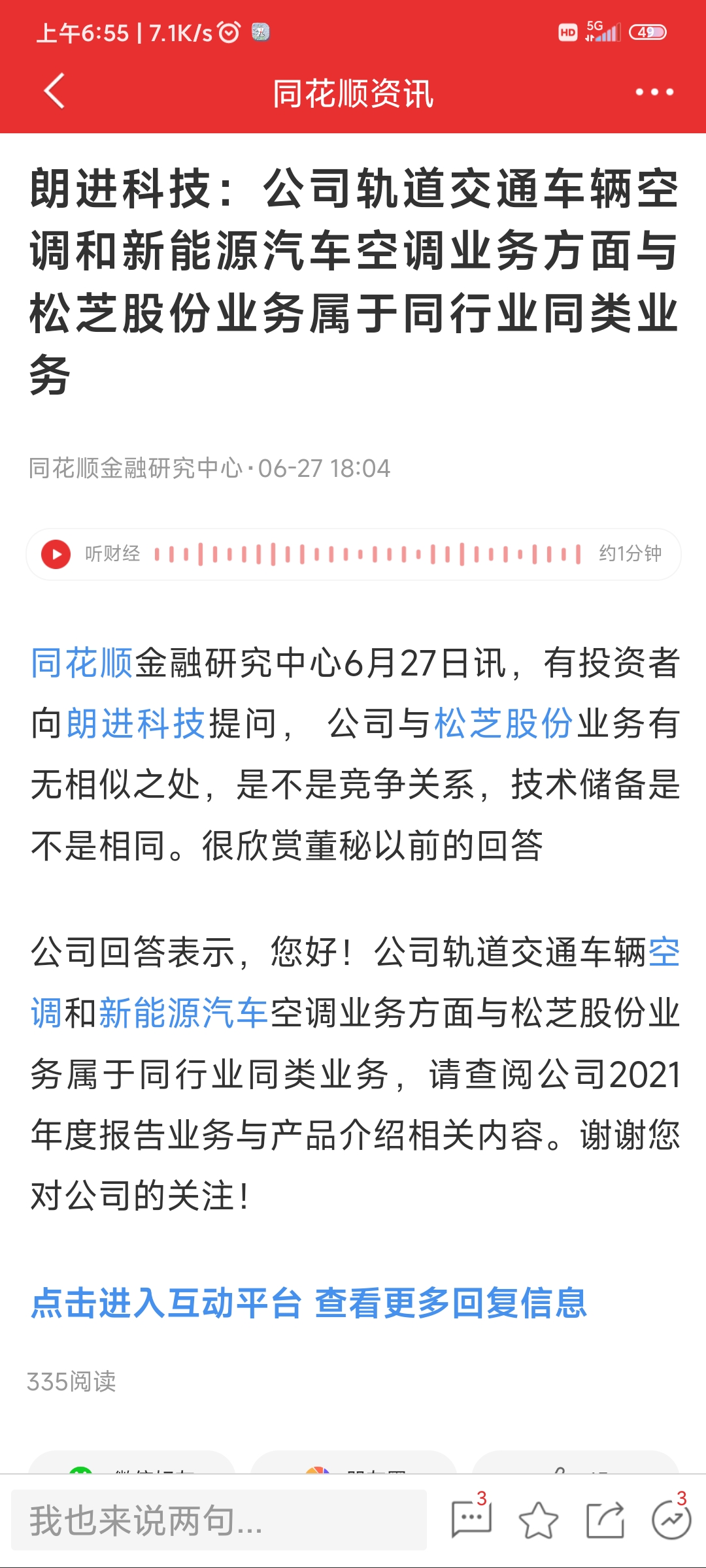Open the 新能源汽车 concept link
The height and width of the screenshot is (1568, 706).
184,1013
